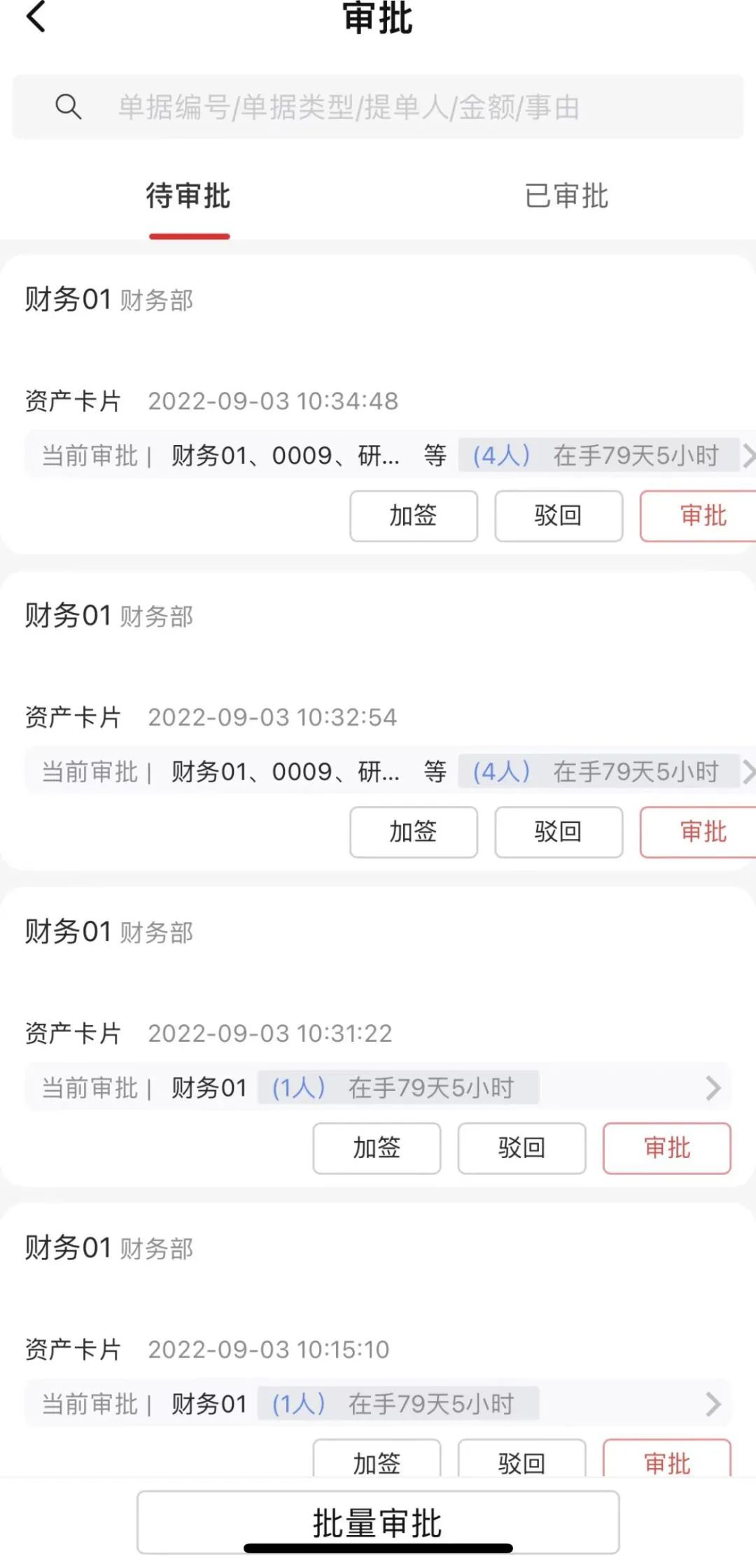Tap 驳回 on the 10:15:10 request
The image size is (756, 1568).
point(521,1460)
